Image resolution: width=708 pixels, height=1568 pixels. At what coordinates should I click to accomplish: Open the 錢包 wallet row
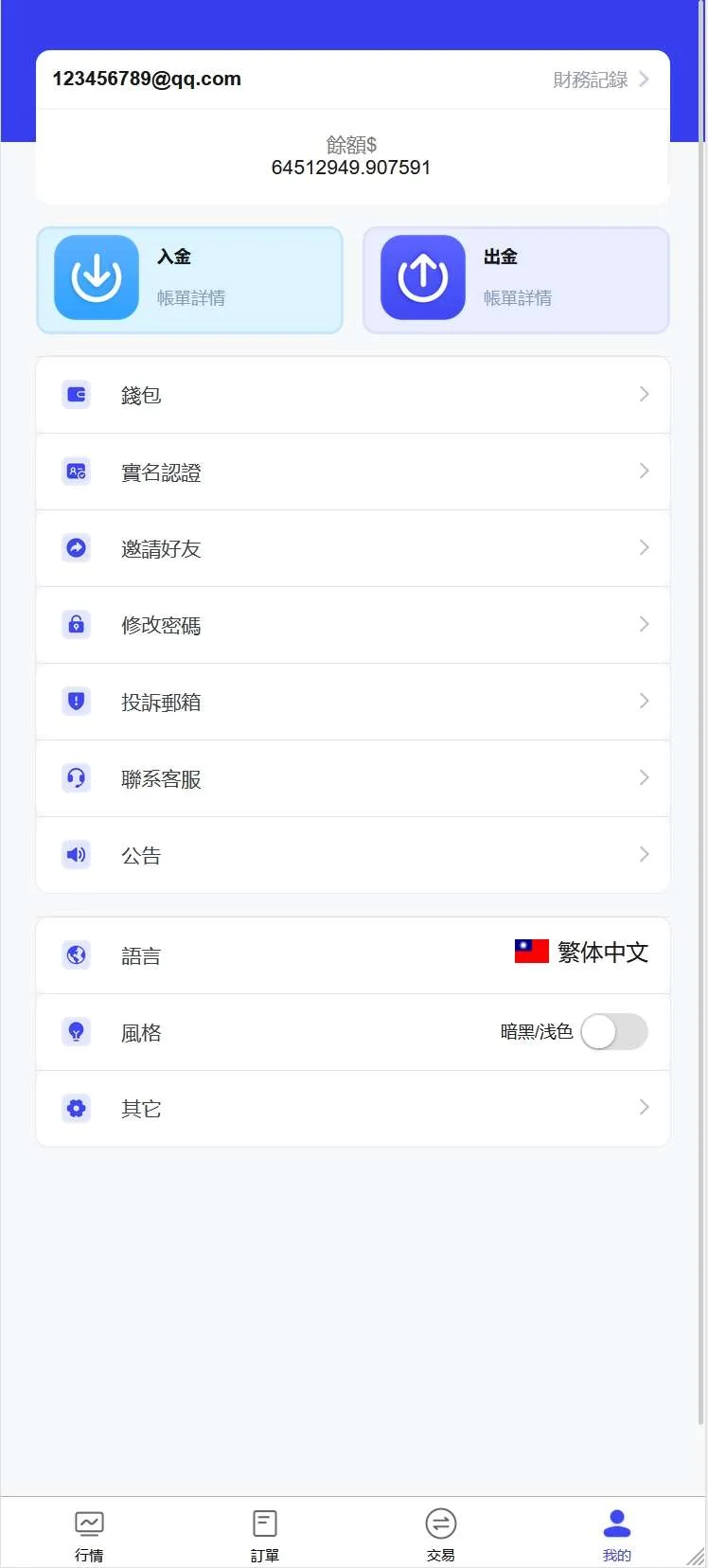coord(352,395)
